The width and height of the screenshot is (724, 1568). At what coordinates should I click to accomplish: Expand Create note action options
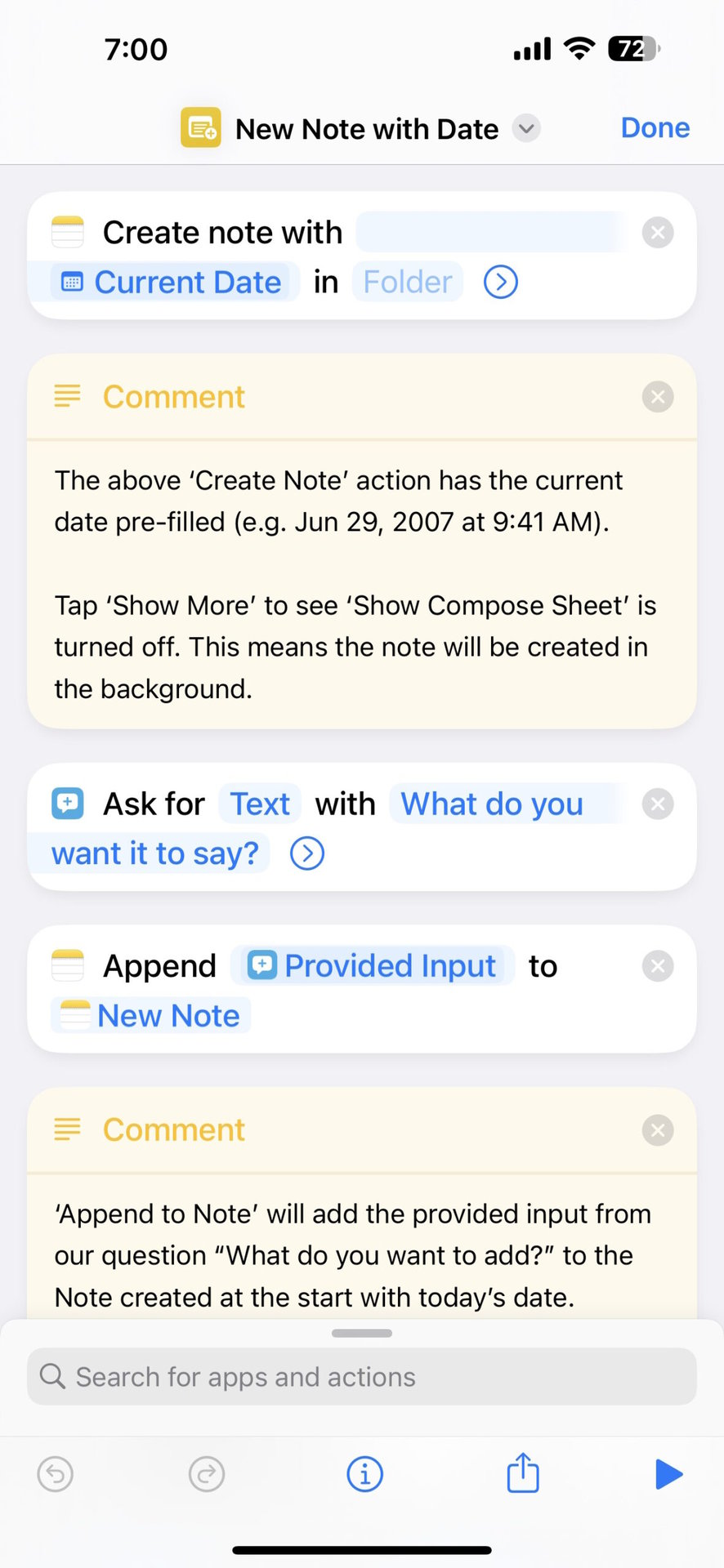[x=500, y=283]
